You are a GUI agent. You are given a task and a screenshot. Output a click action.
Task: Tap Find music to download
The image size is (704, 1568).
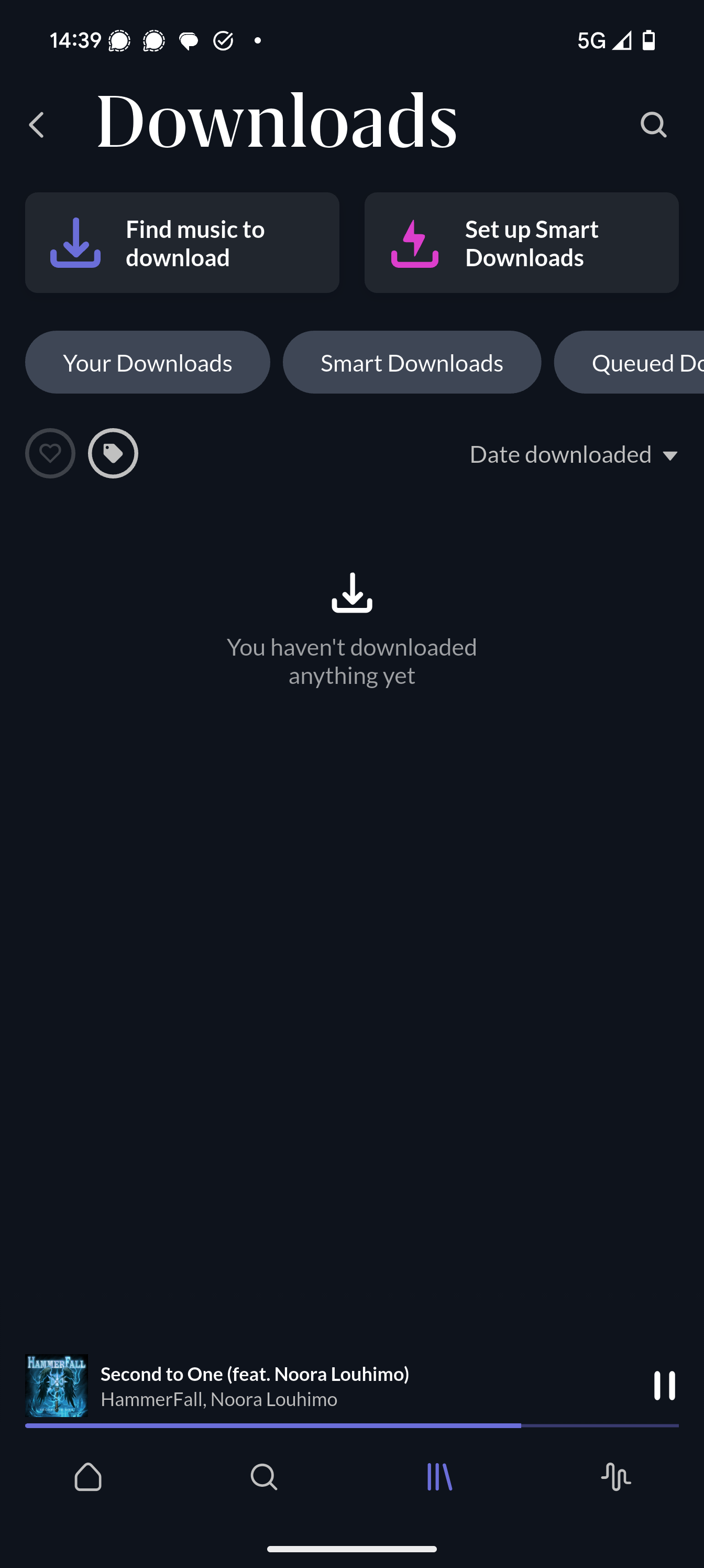(x=182, y=243)
